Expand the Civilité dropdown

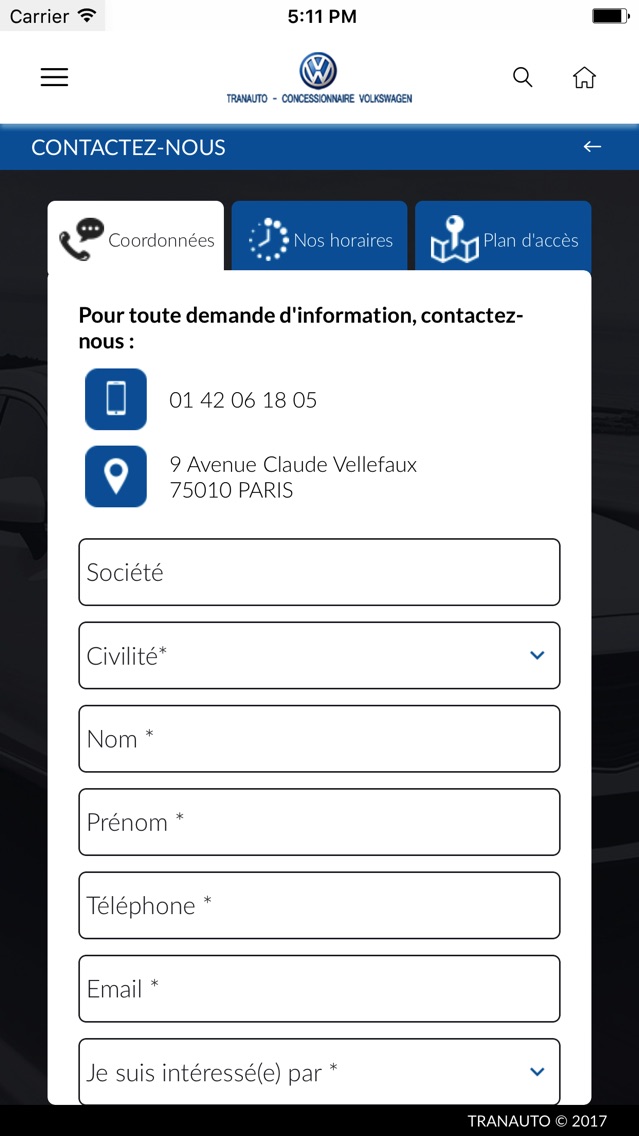[x=319, y=655]
